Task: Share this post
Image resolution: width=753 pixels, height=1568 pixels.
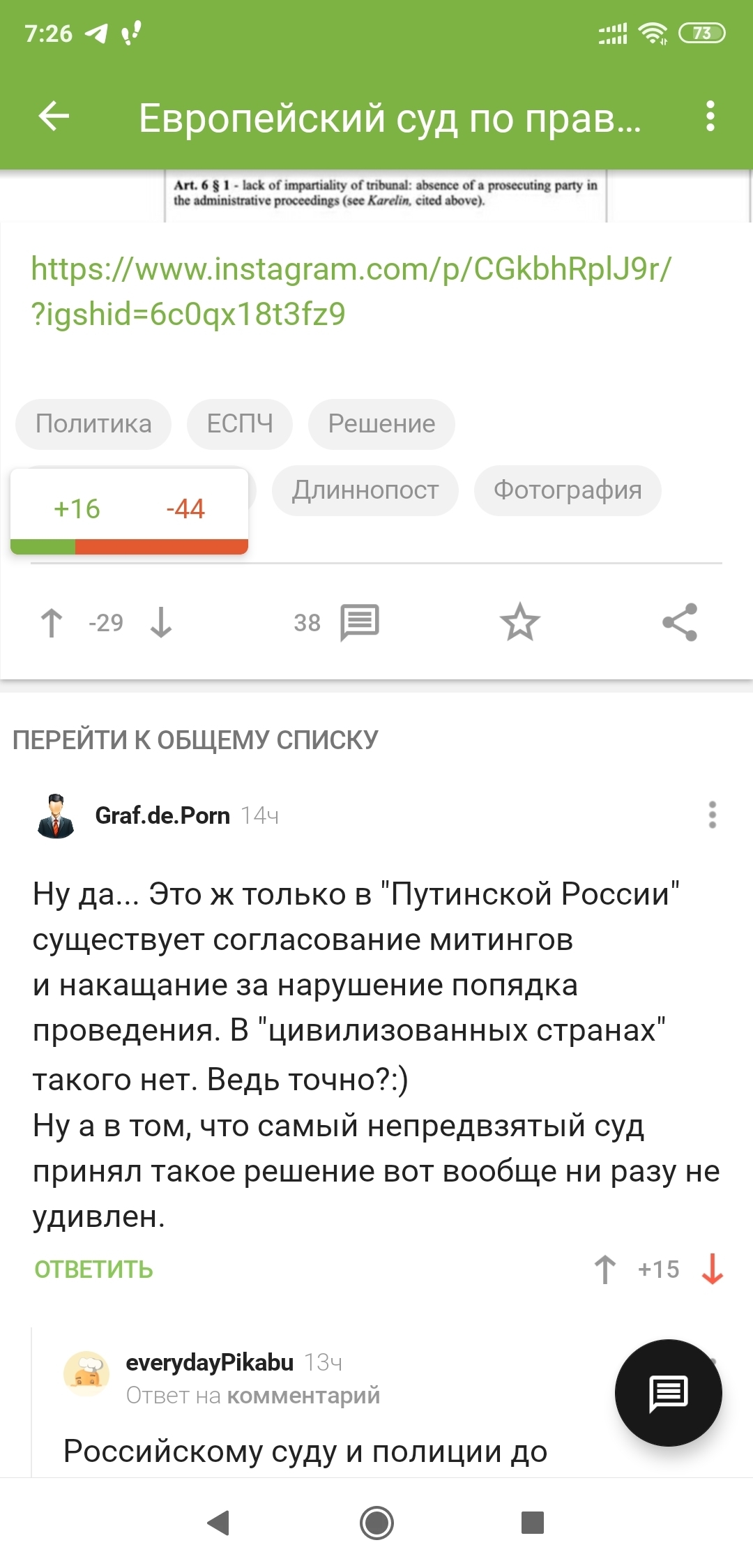Action: click(x=680, y=622)
